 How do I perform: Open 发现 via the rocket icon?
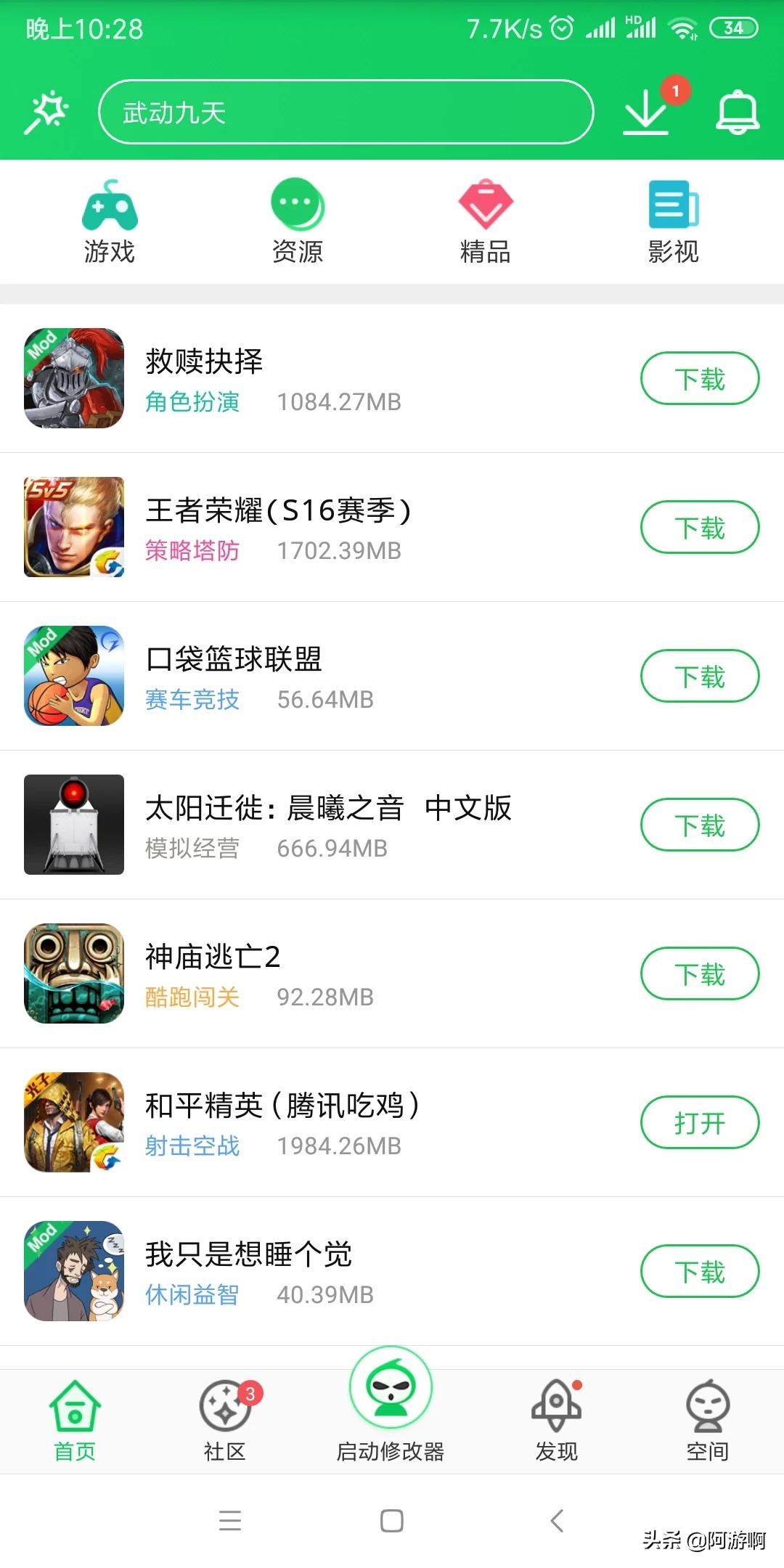[x=557, y=1408]
